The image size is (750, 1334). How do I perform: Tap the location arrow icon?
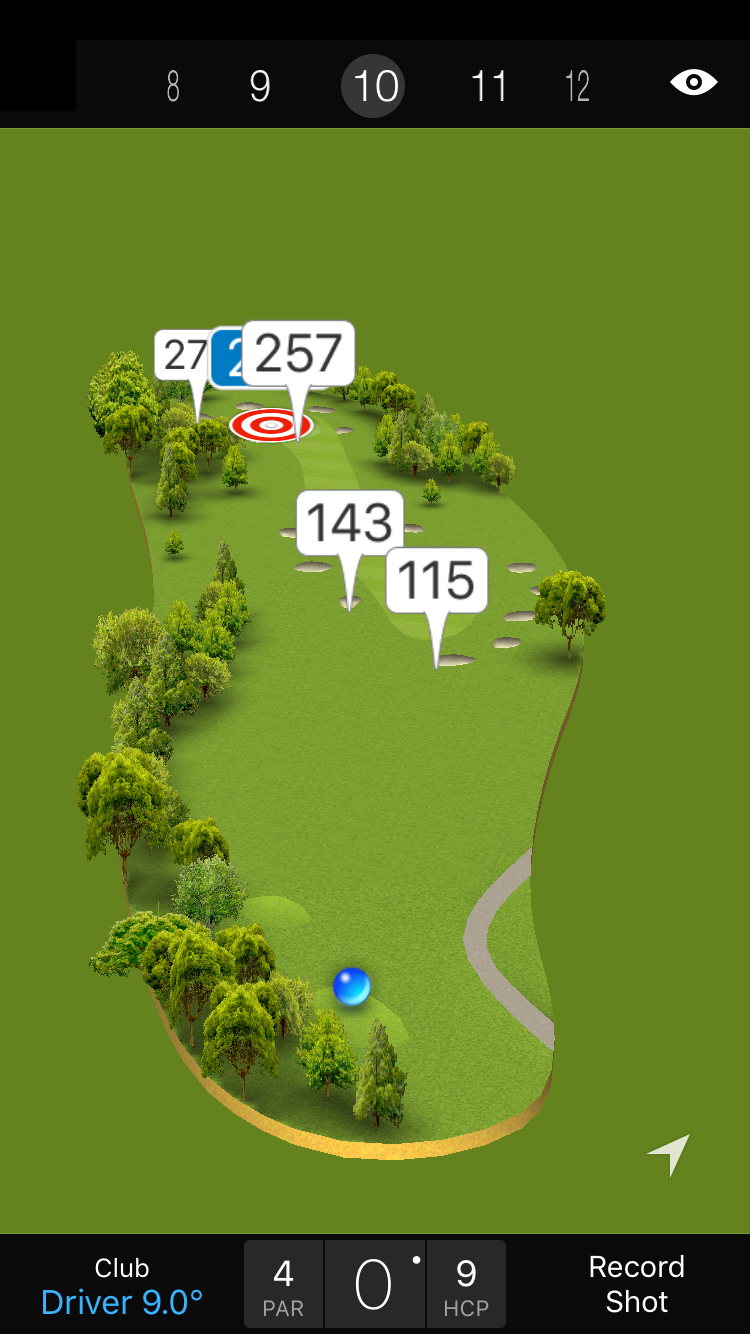(670, 1154)
